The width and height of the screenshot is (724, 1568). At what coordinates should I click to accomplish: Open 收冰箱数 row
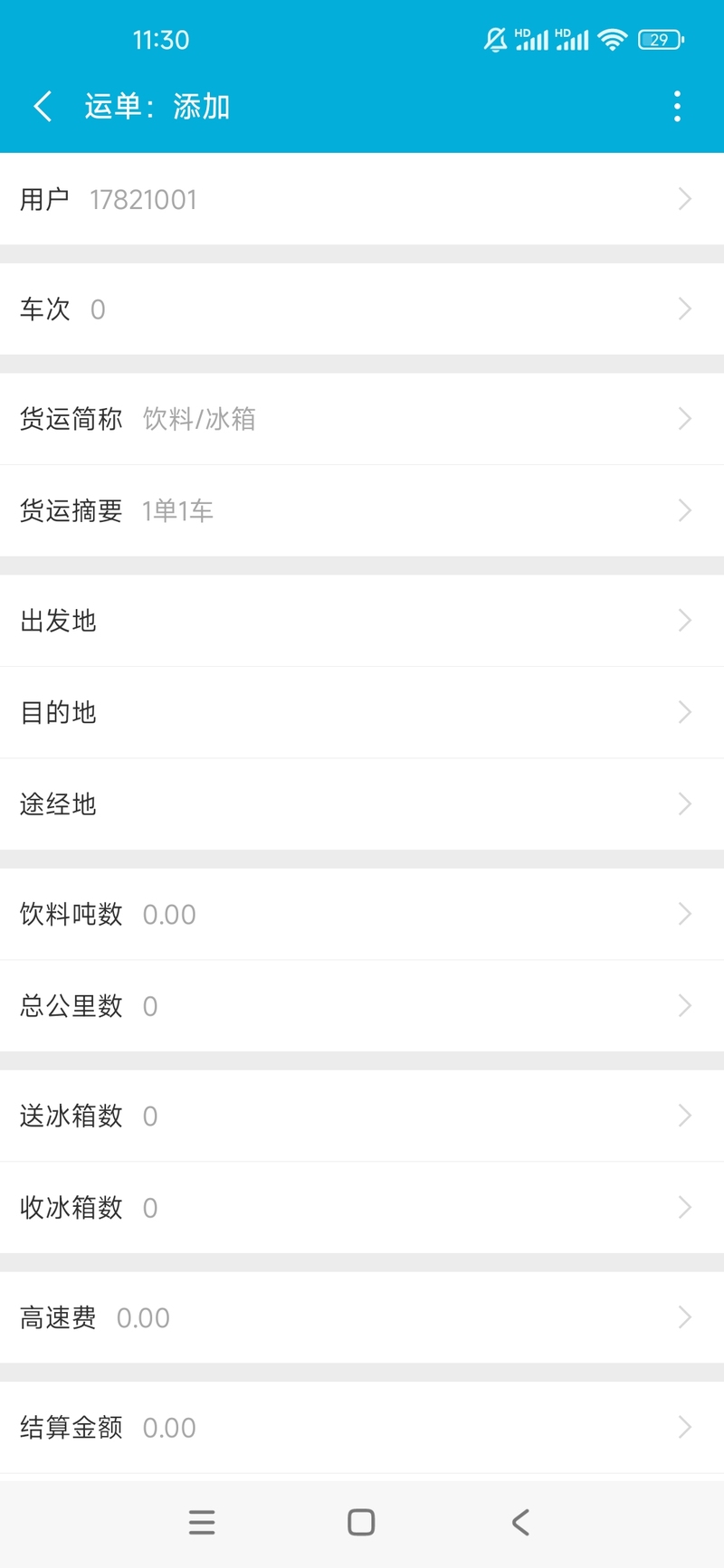click(x=362, y=1208)
